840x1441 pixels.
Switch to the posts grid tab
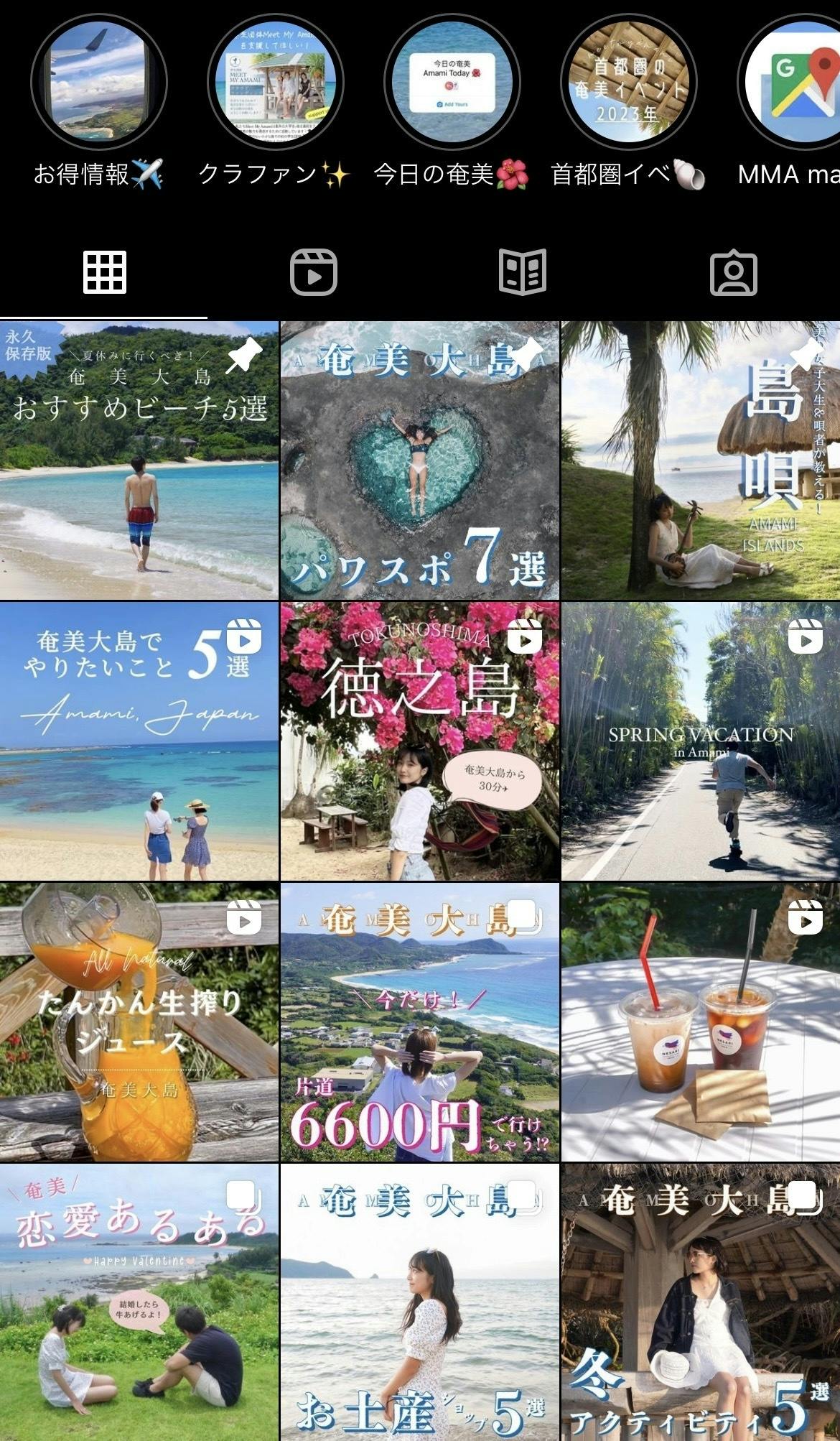coord(105,272)
